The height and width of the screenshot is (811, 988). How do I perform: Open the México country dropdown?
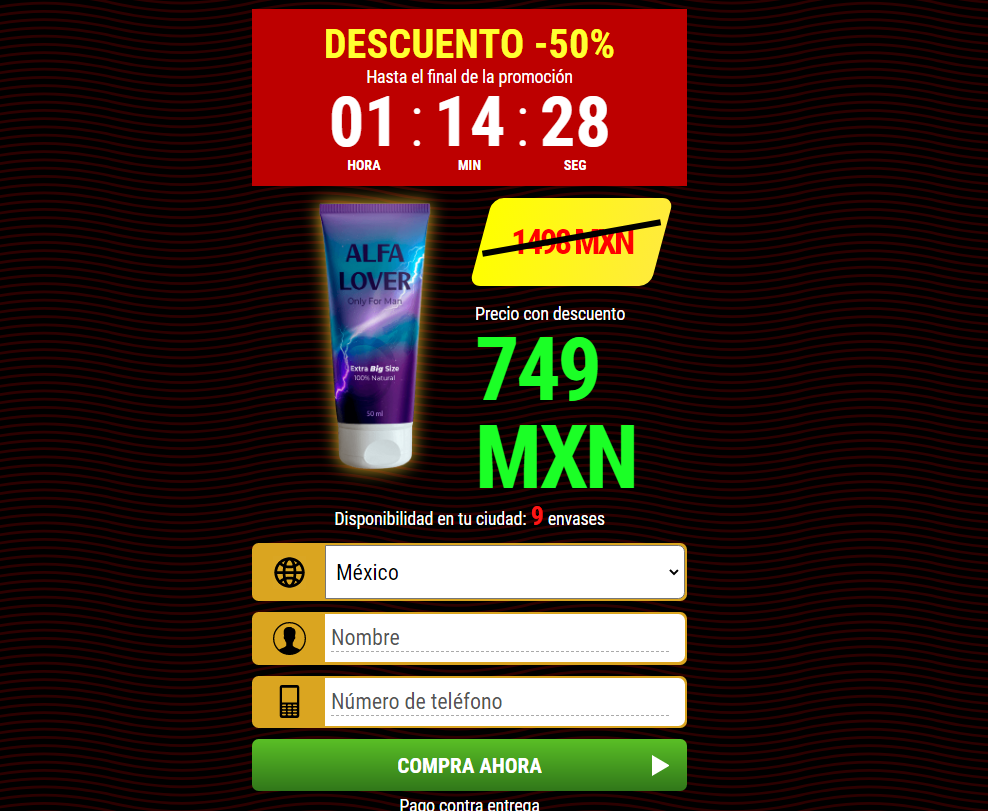[x=504, y=572]
